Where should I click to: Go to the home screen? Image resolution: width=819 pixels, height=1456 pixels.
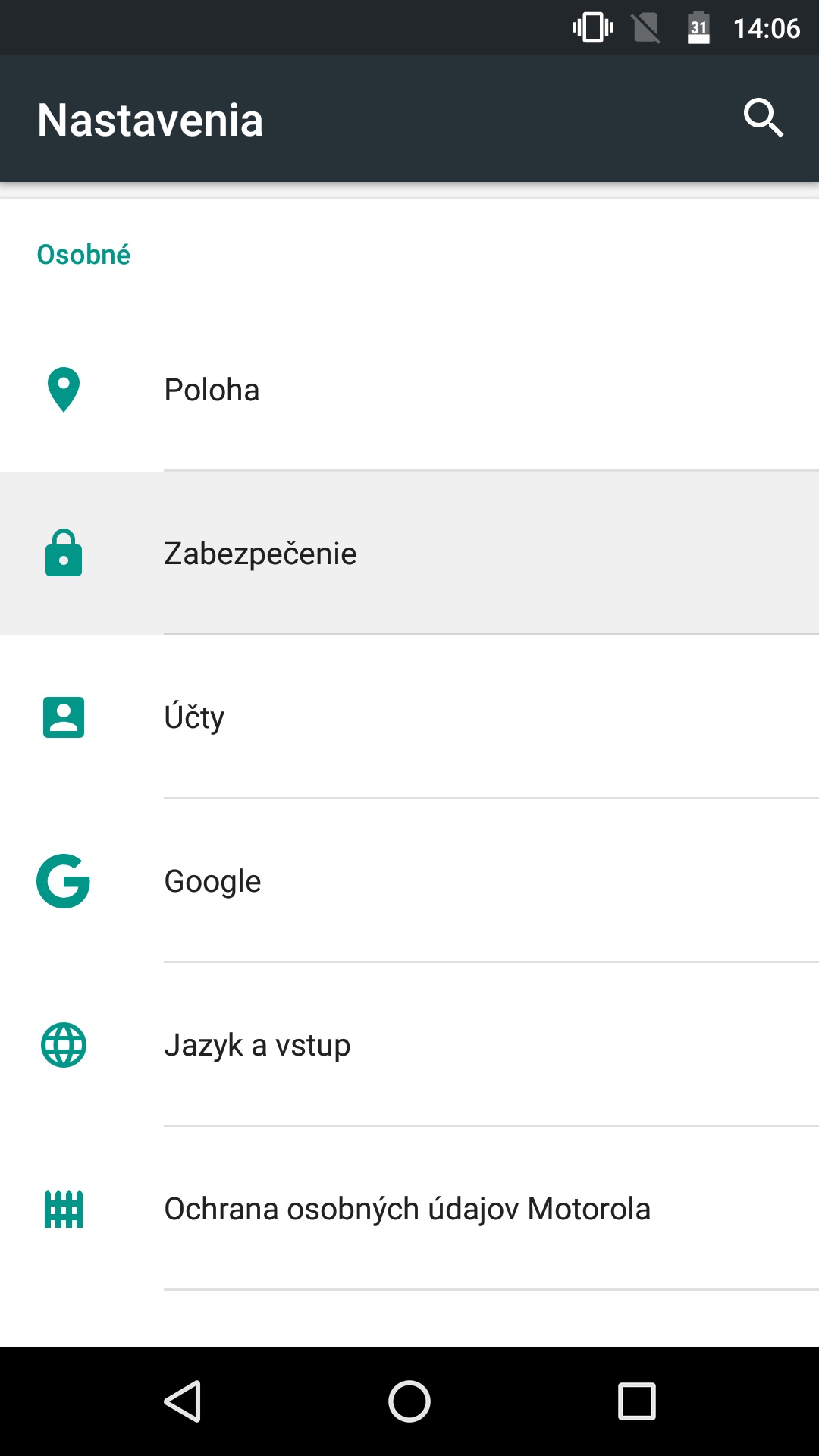(x=409, y=1401)
